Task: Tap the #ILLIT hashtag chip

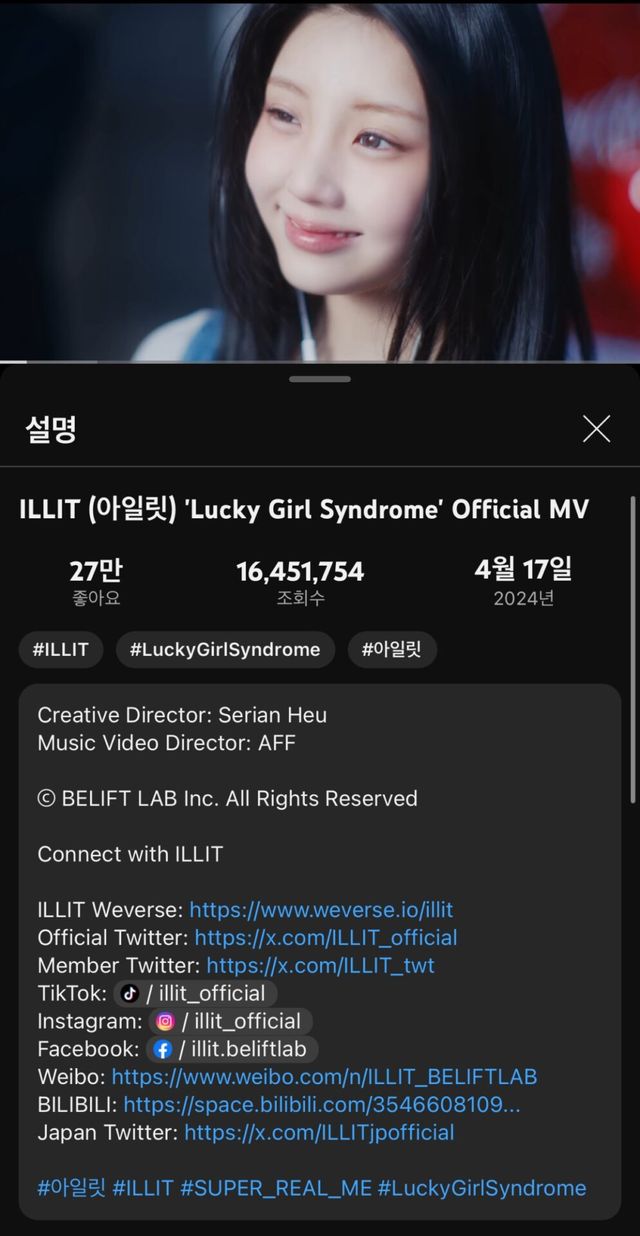Action: click(60, 650)
